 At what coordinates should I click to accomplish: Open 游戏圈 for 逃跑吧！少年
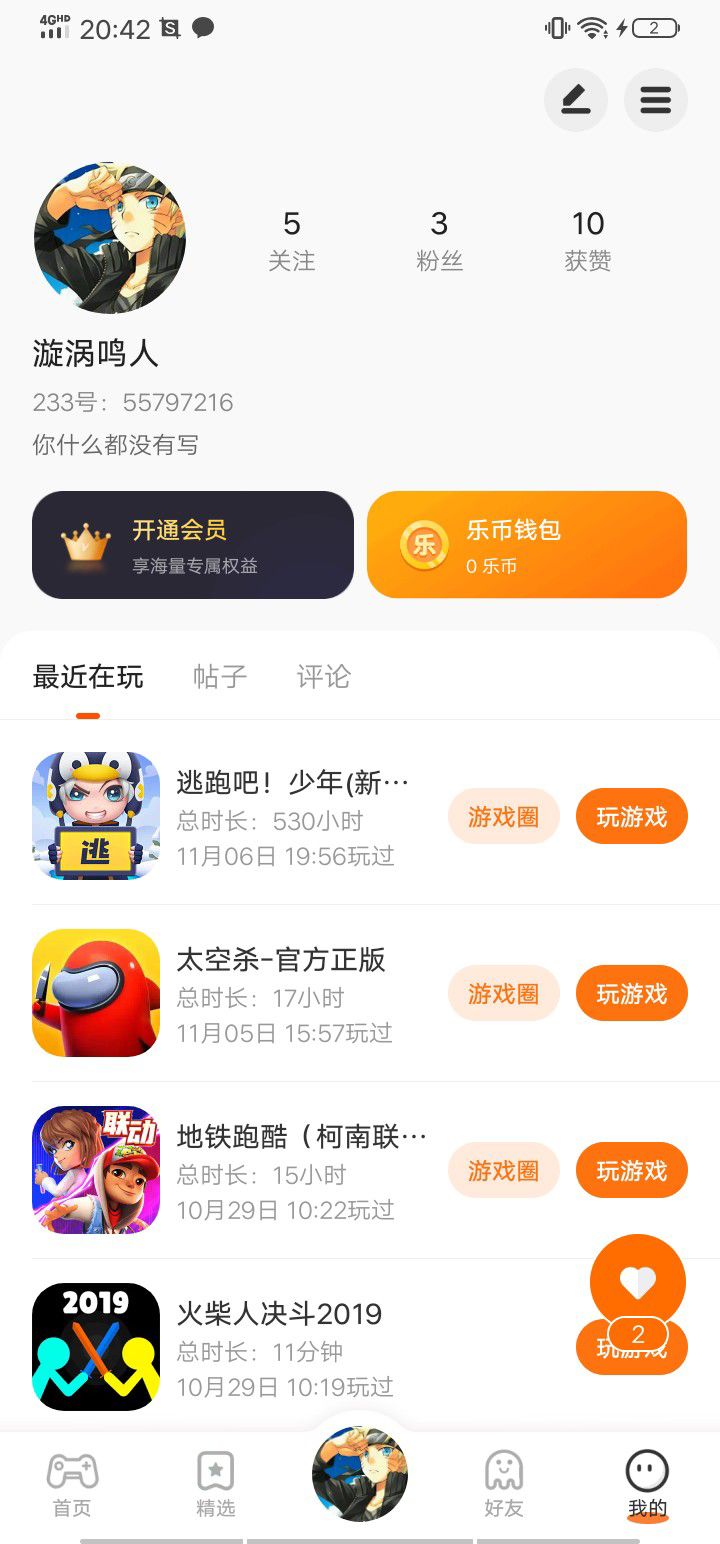point(503,817)
